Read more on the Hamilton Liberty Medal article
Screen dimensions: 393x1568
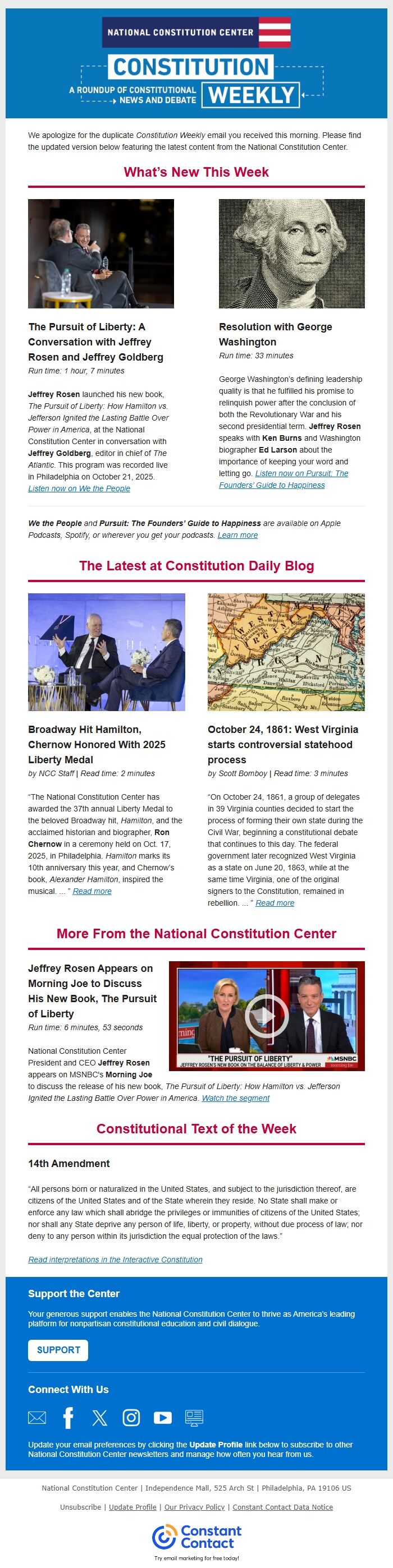coord(92,891)
